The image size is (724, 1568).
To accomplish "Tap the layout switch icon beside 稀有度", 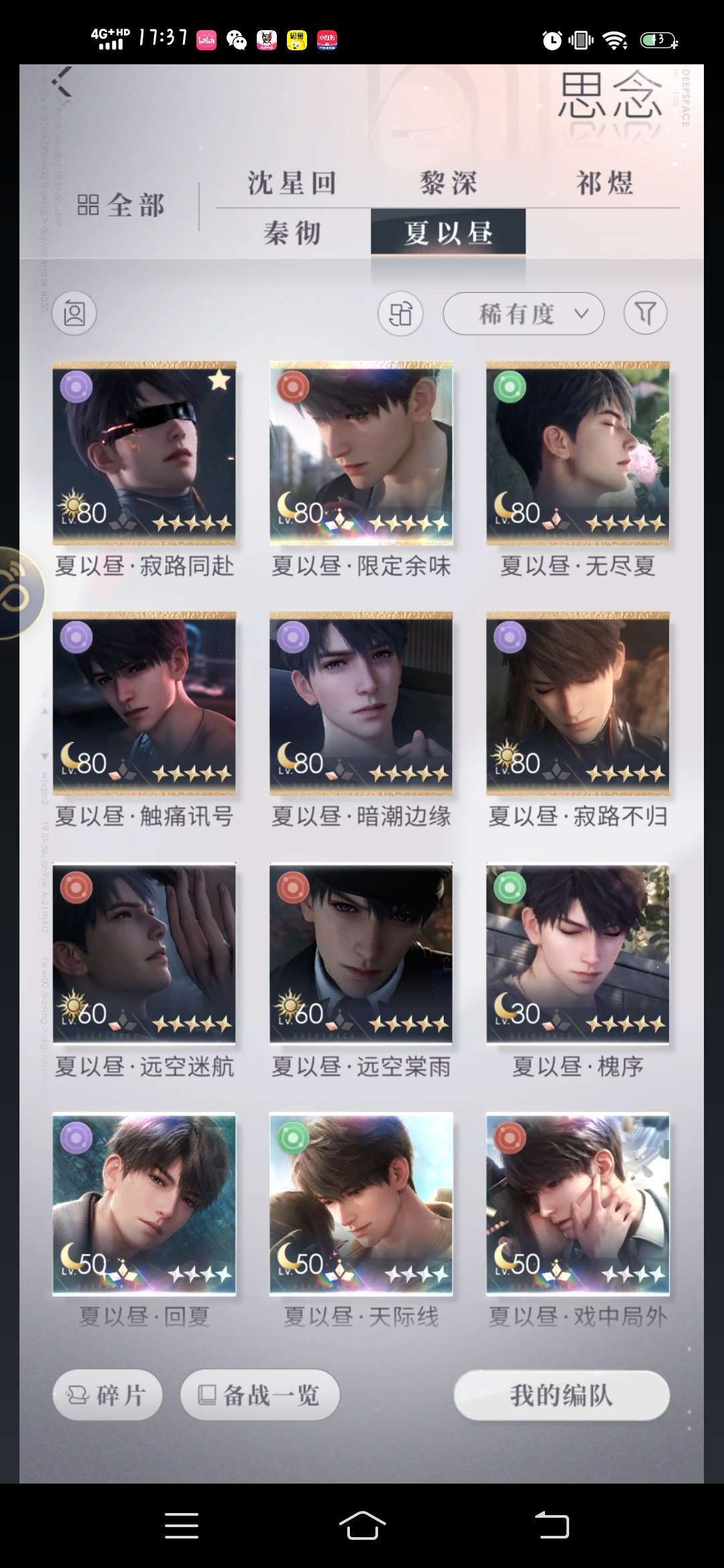I will coord(400,313).
